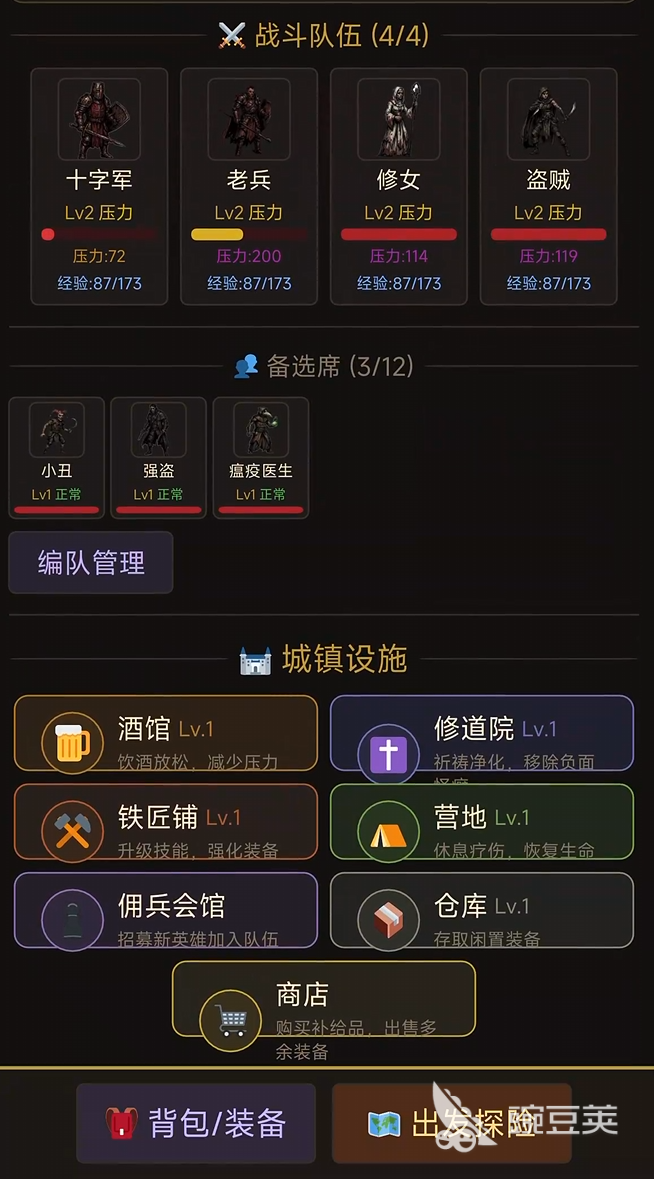Screen dimensions: 654x1179
Task: Select reserve hero 小丑
Action: (57, 458)
